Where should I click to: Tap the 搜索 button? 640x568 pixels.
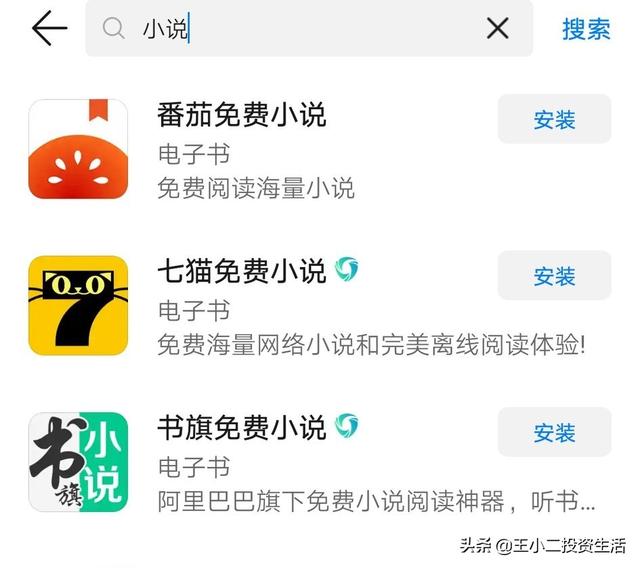click(586, 29)
